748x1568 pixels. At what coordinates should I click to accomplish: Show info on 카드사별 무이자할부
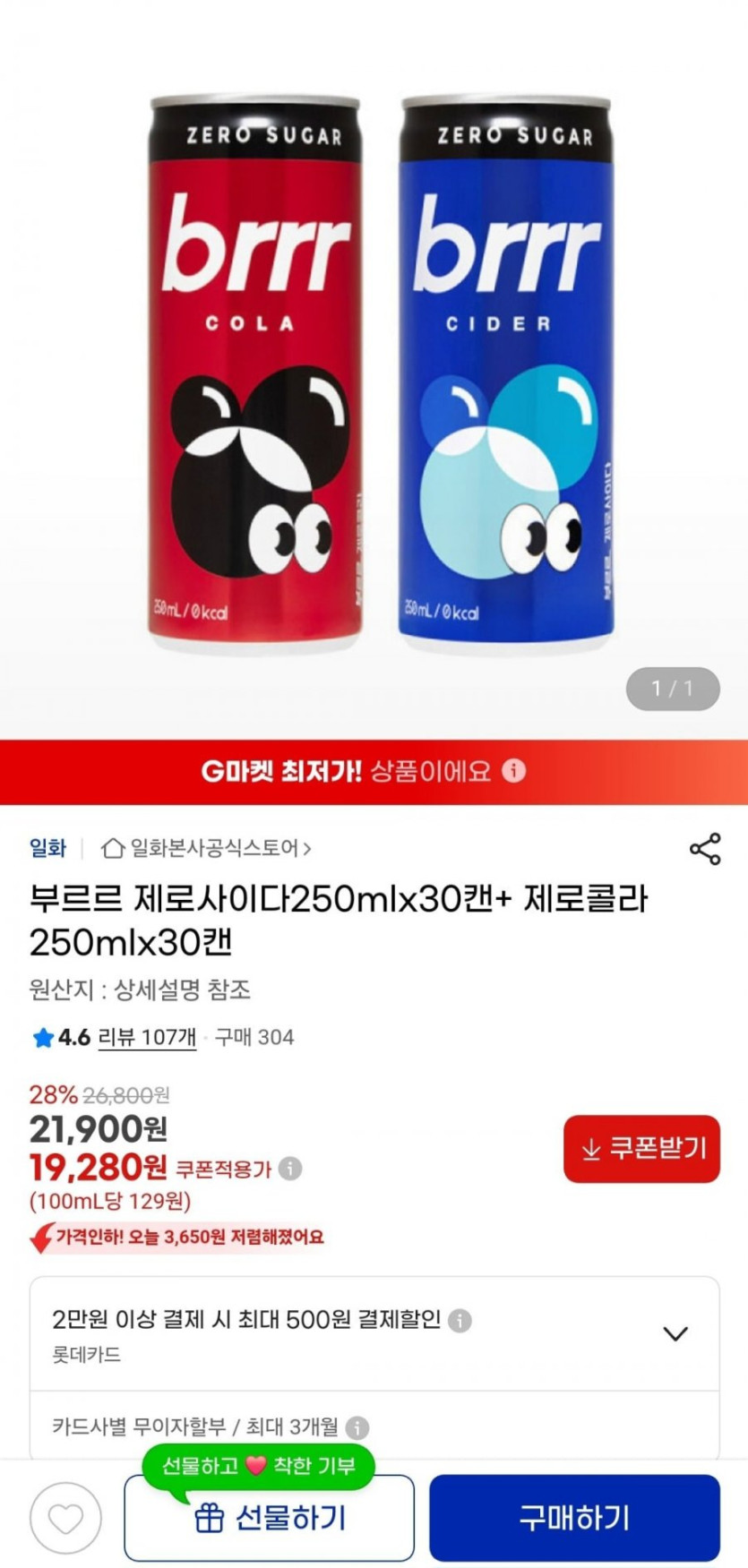click(357, 1427)
